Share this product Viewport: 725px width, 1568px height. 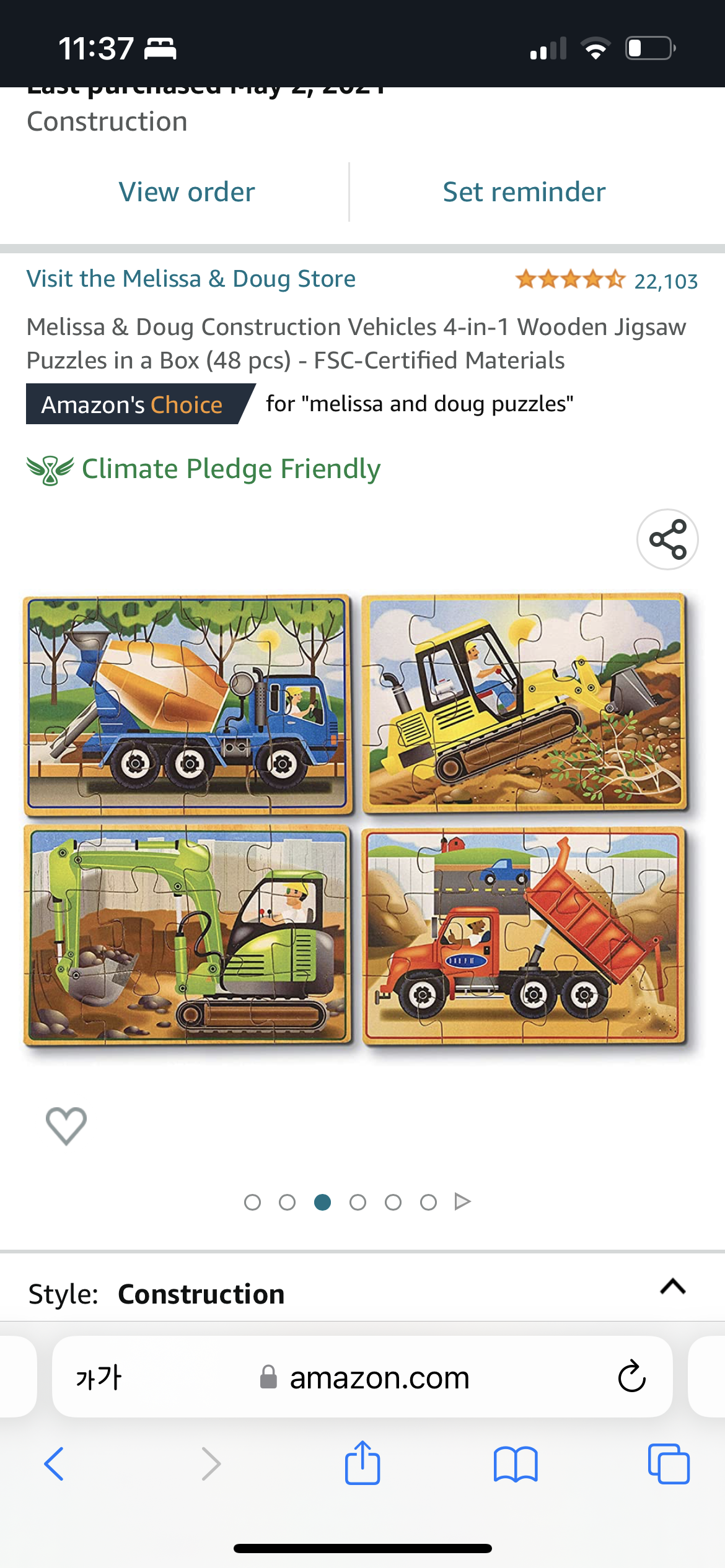point(667,539)
